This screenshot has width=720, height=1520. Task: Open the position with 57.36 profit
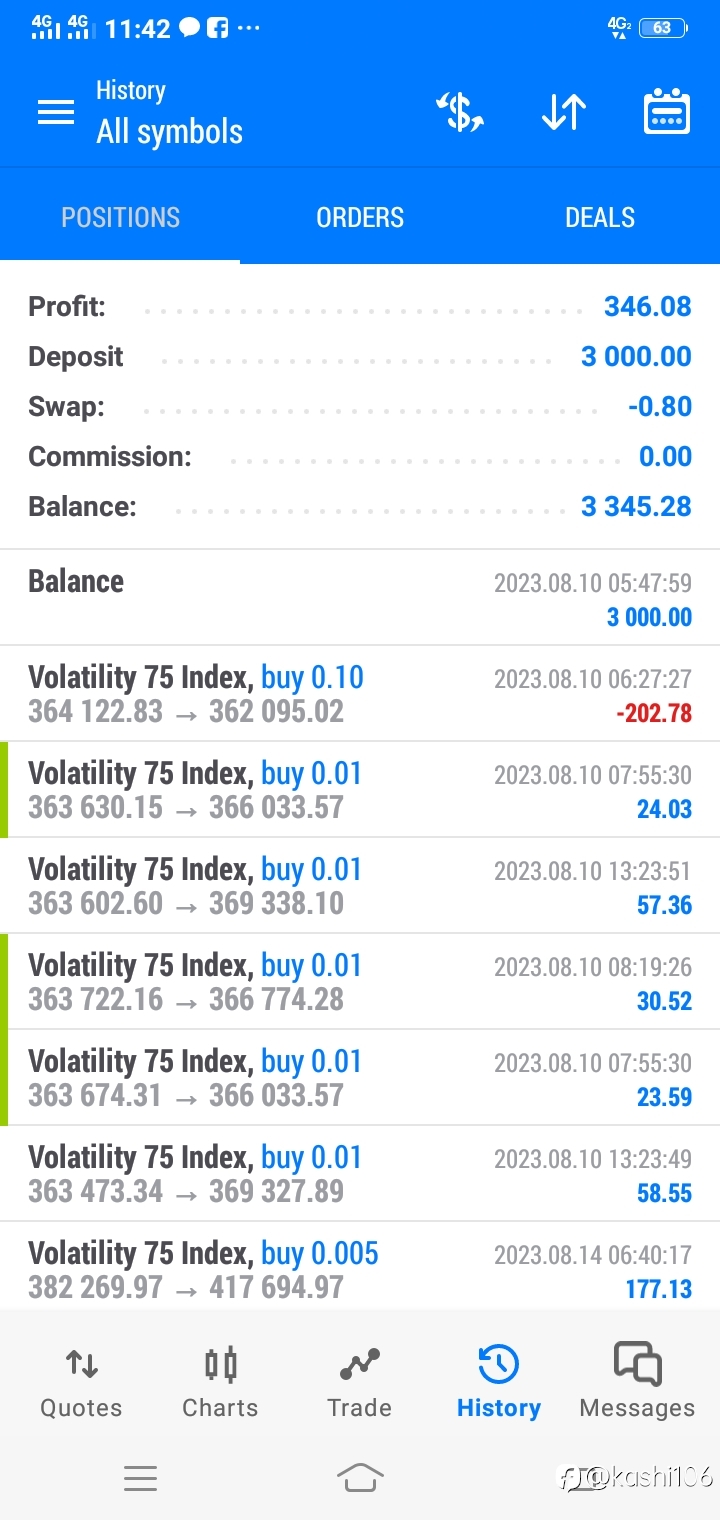click(x=360, y=886)
